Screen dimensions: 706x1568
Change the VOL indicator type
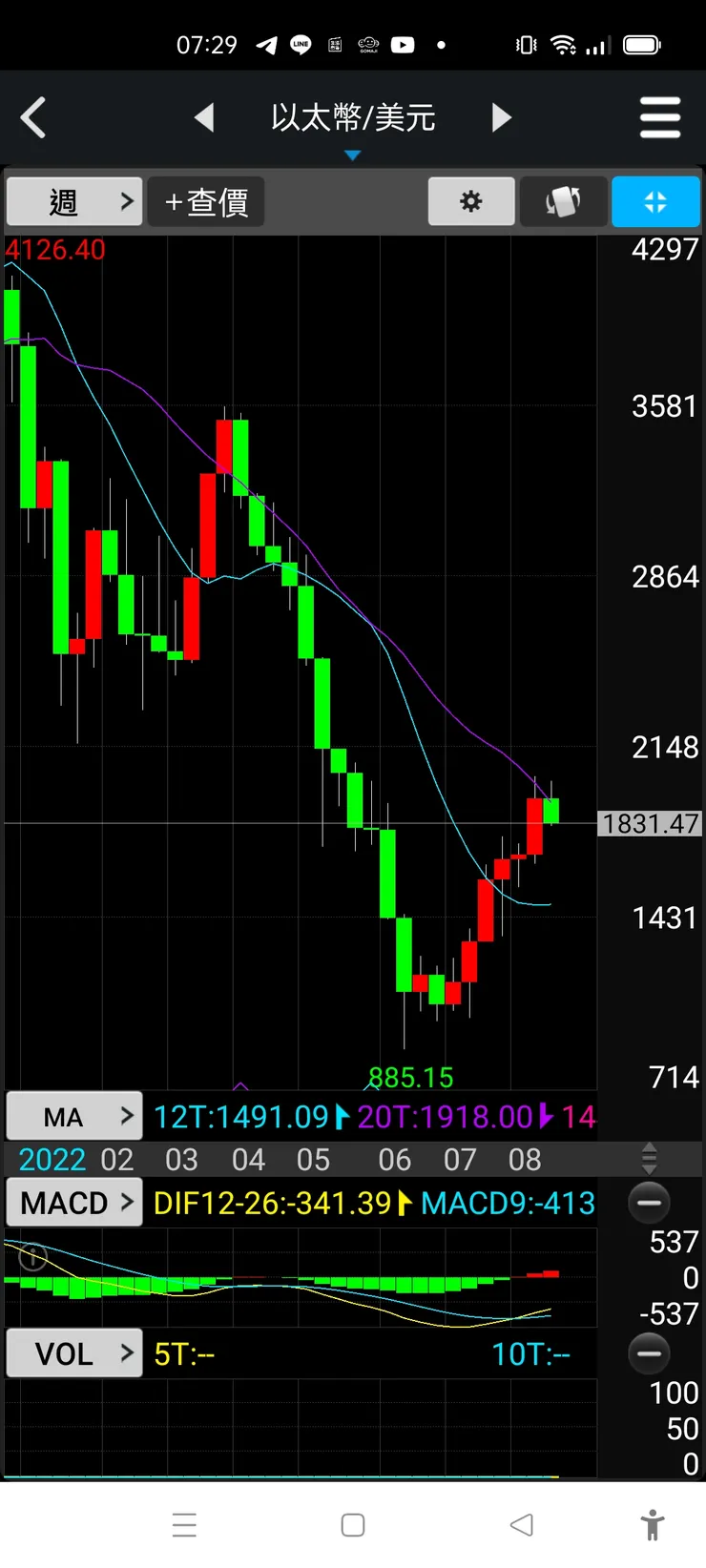tap(74, 1353)
